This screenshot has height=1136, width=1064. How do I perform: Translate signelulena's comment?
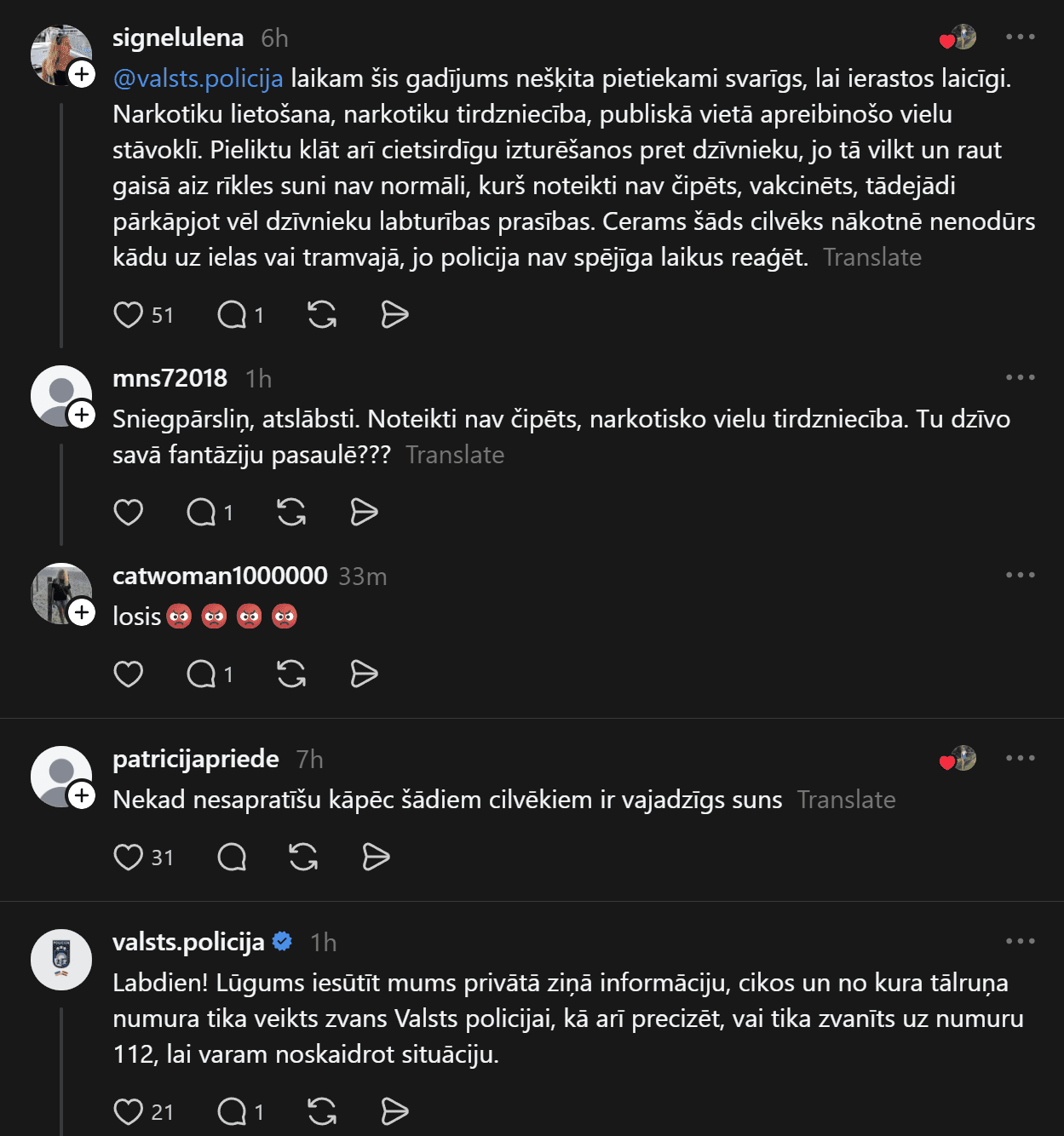click(871, 257)
